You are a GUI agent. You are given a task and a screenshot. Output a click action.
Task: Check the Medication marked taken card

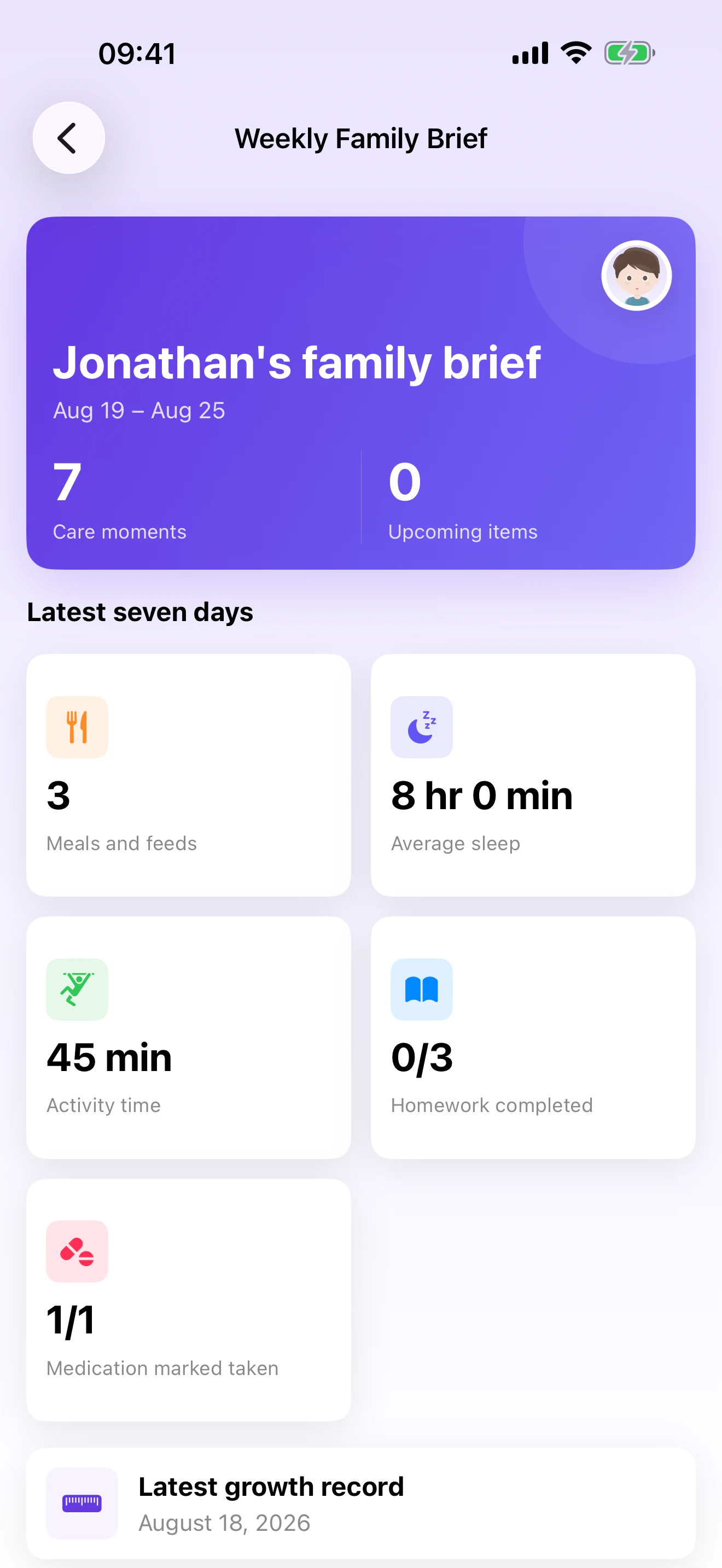tap(189, 1300)
